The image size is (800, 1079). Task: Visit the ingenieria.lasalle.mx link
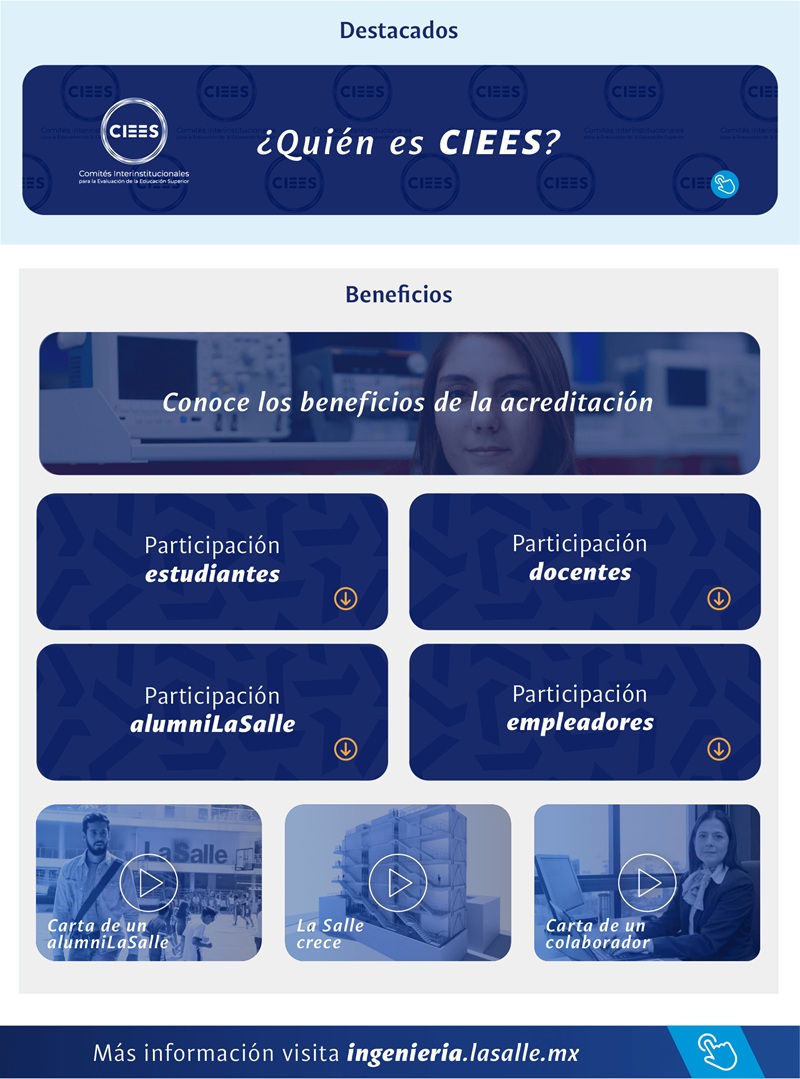463,1053
